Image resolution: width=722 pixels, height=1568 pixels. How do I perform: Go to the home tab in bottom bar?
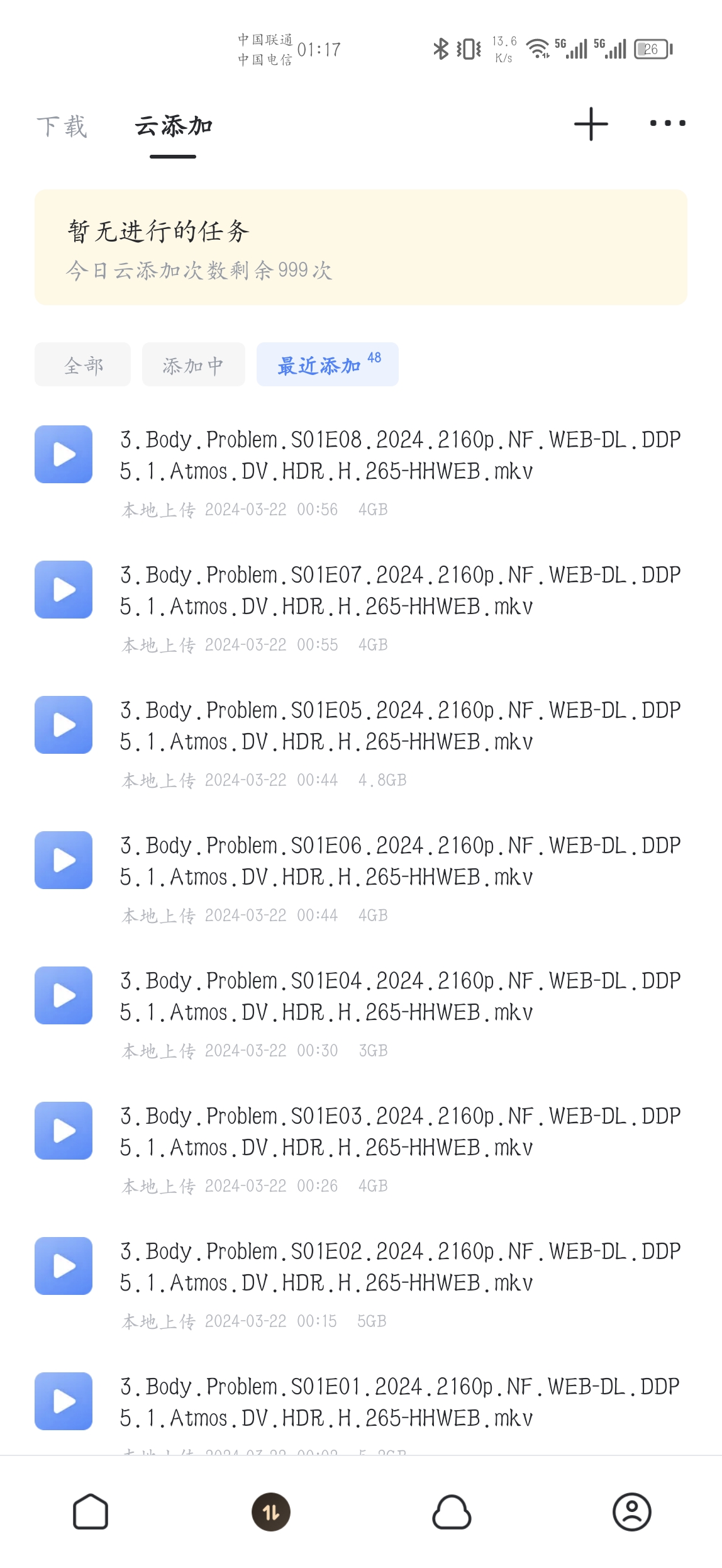point(91,1511)
